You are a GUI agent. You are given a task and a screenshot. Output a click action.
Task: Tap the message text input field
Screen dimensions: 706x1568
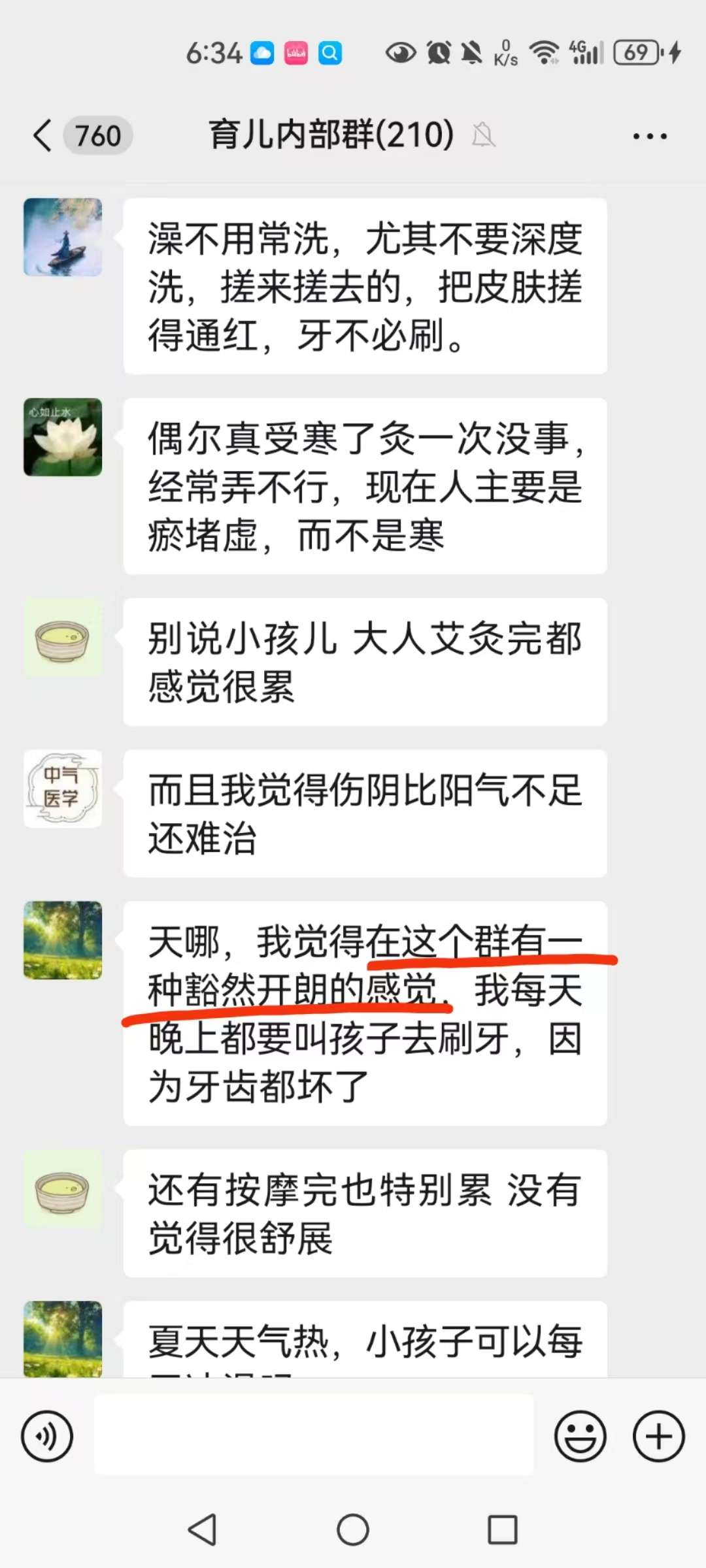(314, 1436)
